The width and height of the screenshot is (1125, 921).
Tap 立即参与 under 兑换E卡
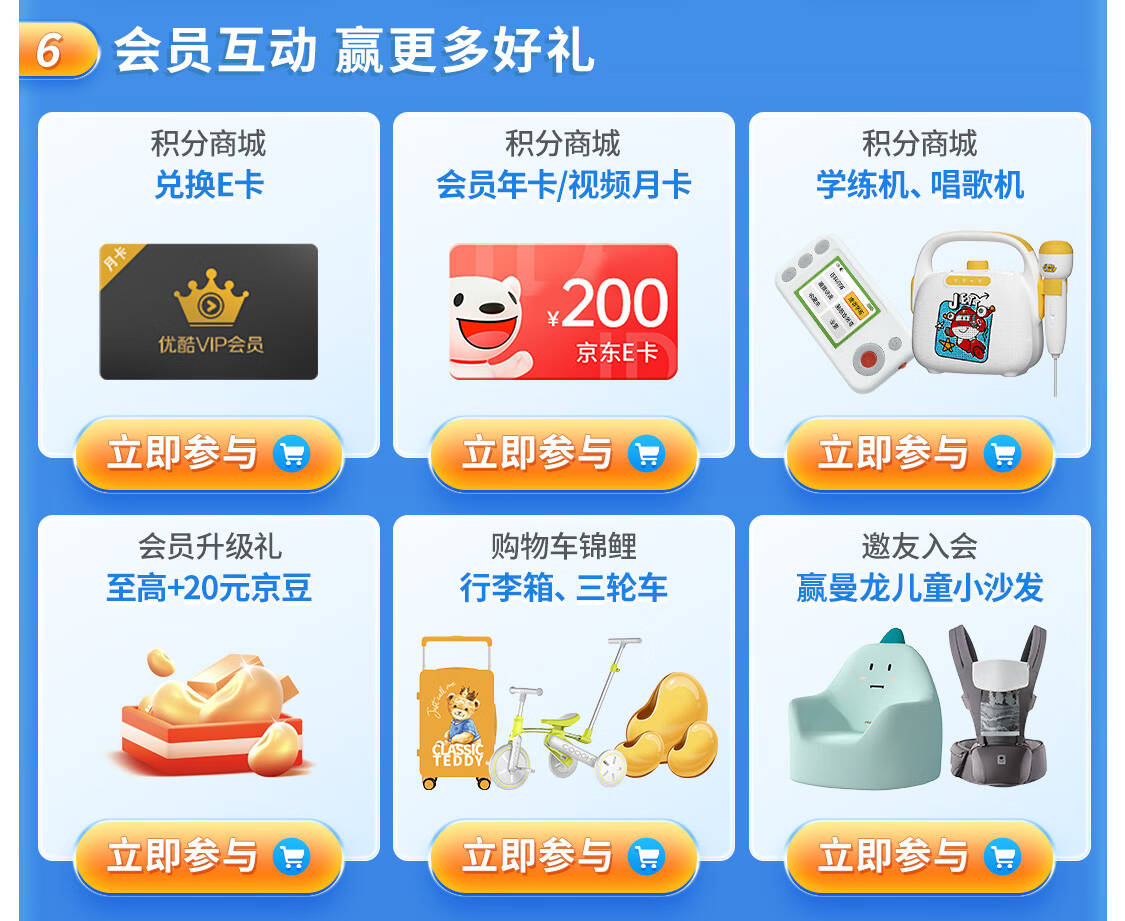pos(208,454)
